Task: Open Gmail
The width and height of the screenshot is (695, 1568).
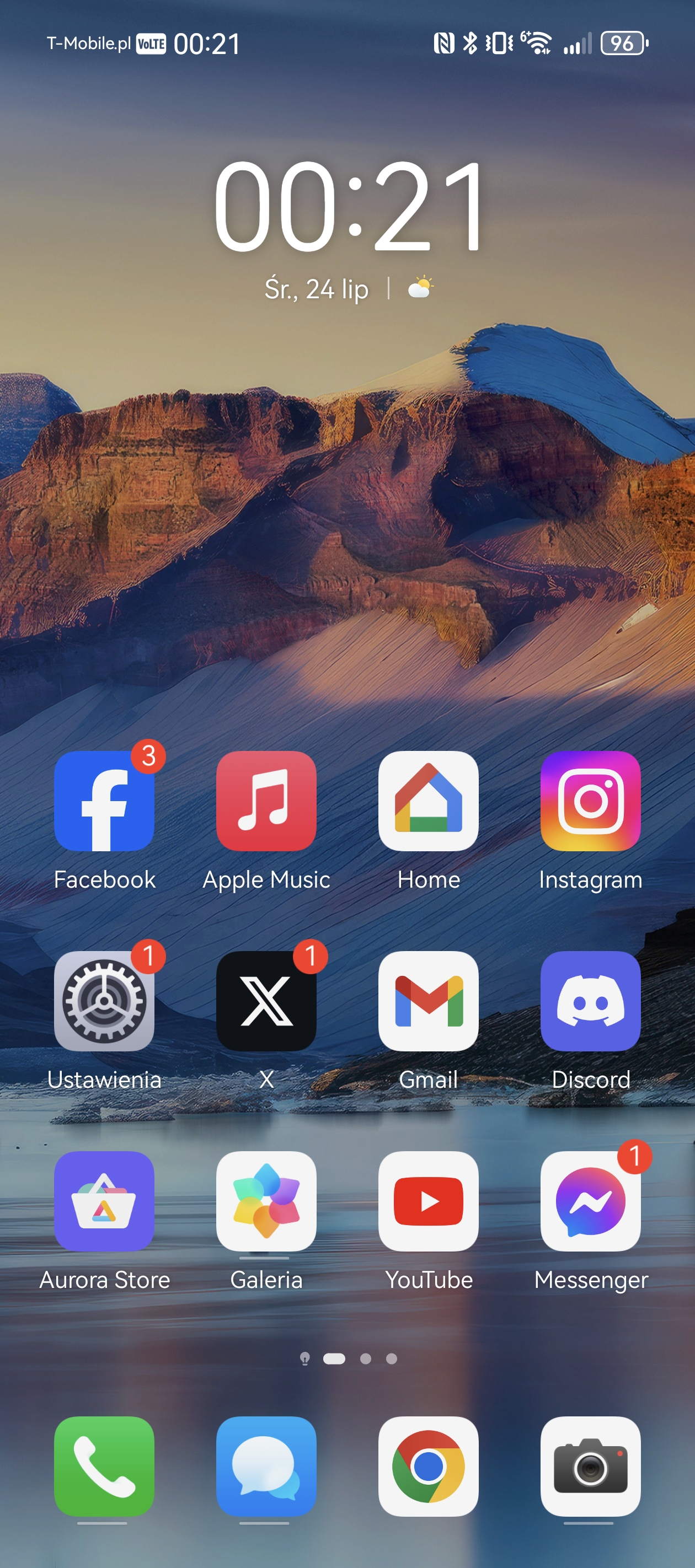Action: (x=428, y=1001)
